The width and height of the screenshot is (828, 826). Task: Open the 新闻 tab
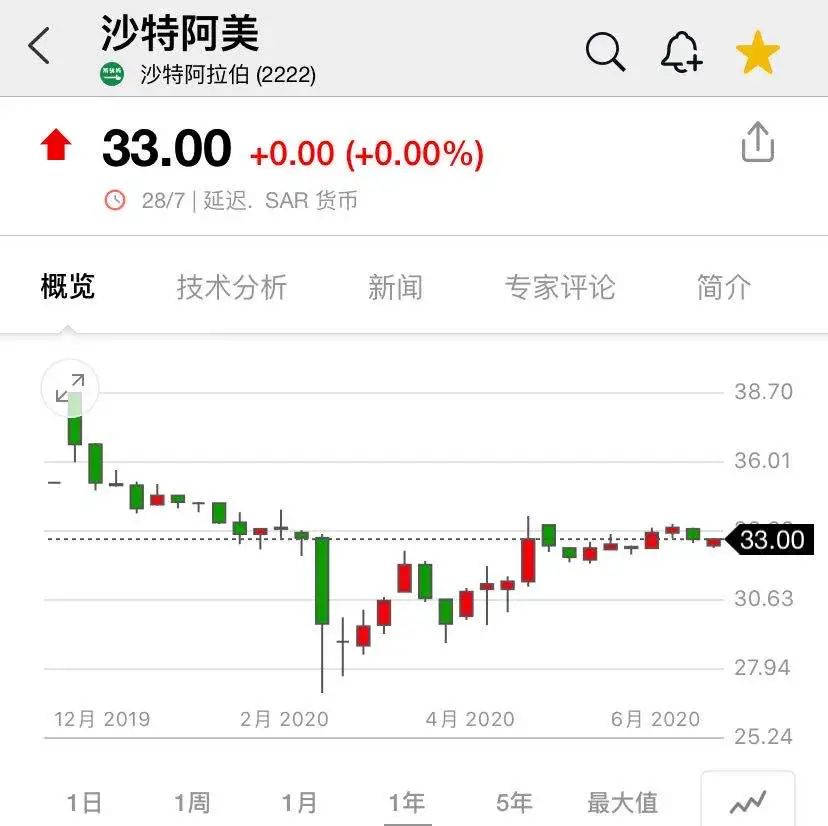(x=395, y=288)
